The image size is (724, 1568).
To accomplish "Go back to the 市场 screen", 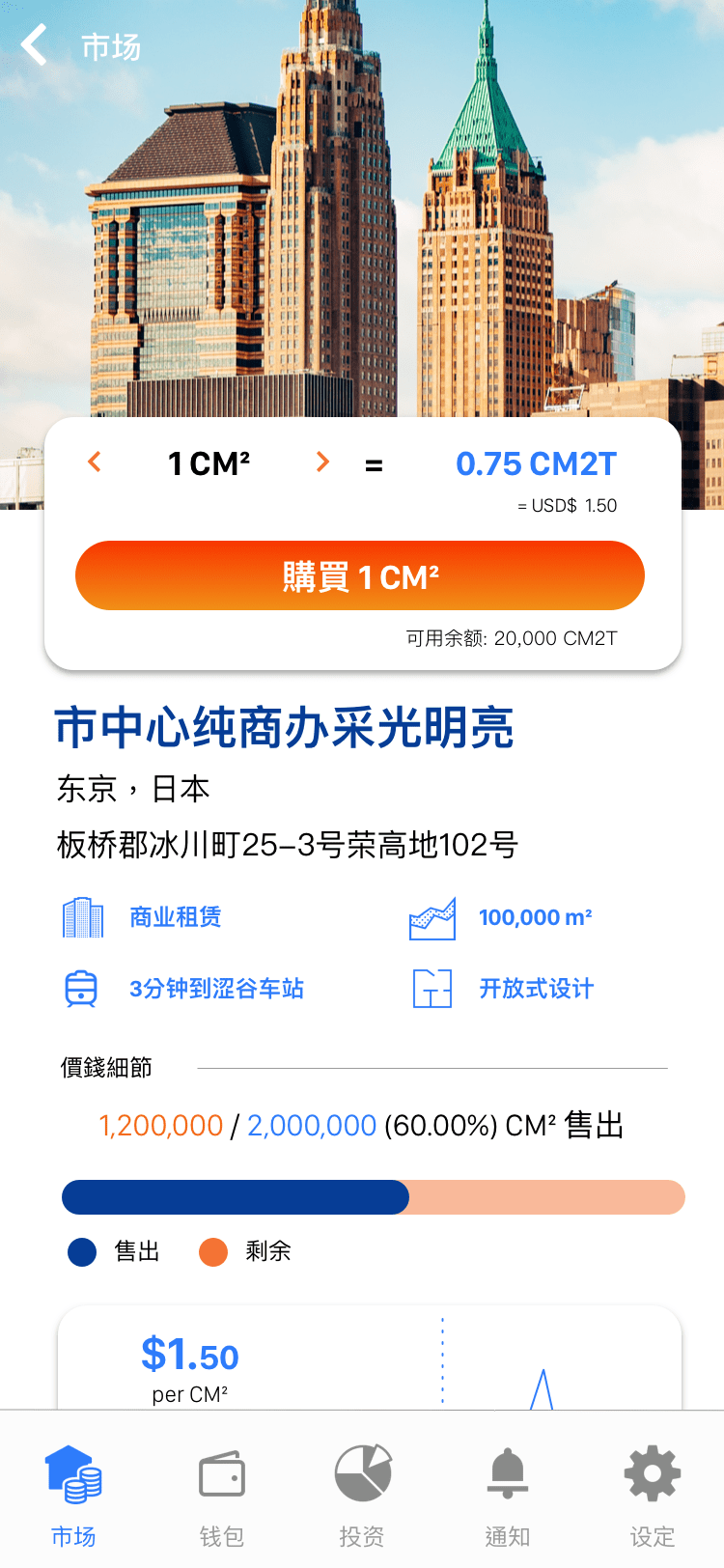I will click(x=36, y=45).
